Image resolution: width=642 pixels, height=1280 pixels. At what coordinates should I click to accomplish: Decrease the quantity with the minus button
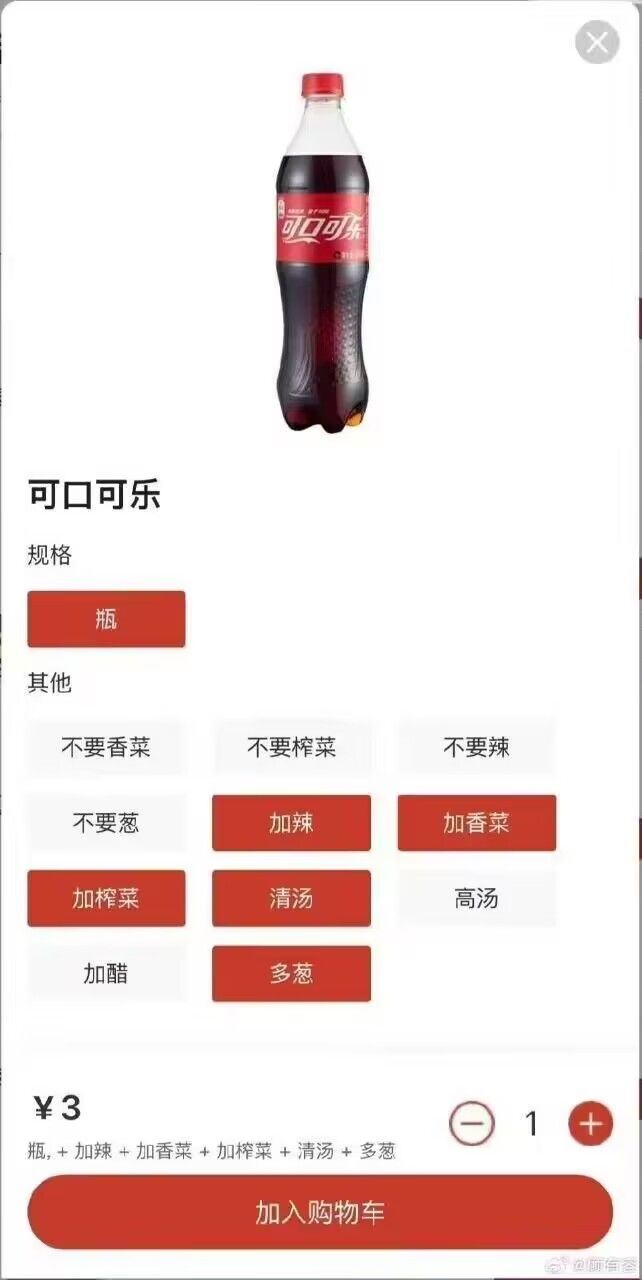(x=472, y=1124)
